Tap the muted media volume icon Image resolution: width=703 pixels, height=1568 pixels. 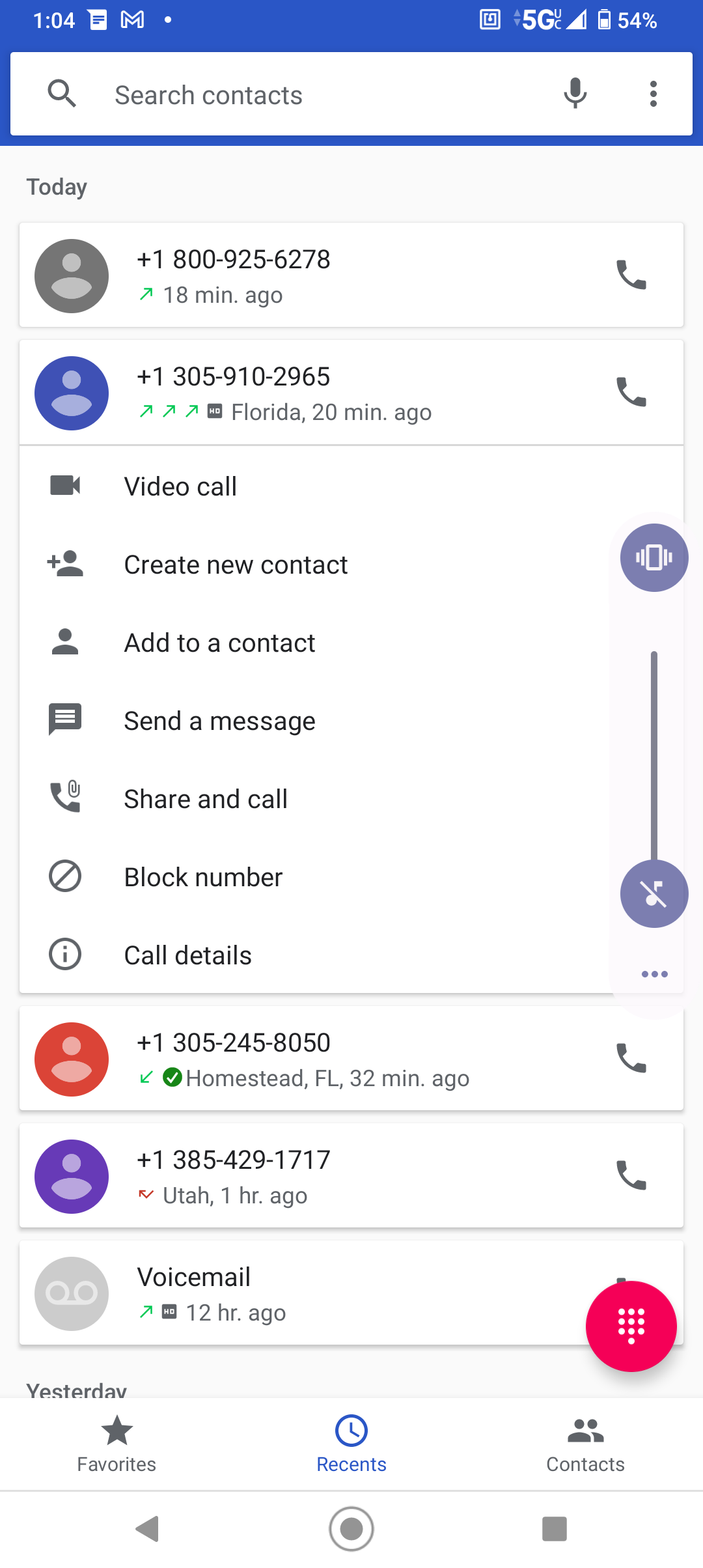pos(654,893)
